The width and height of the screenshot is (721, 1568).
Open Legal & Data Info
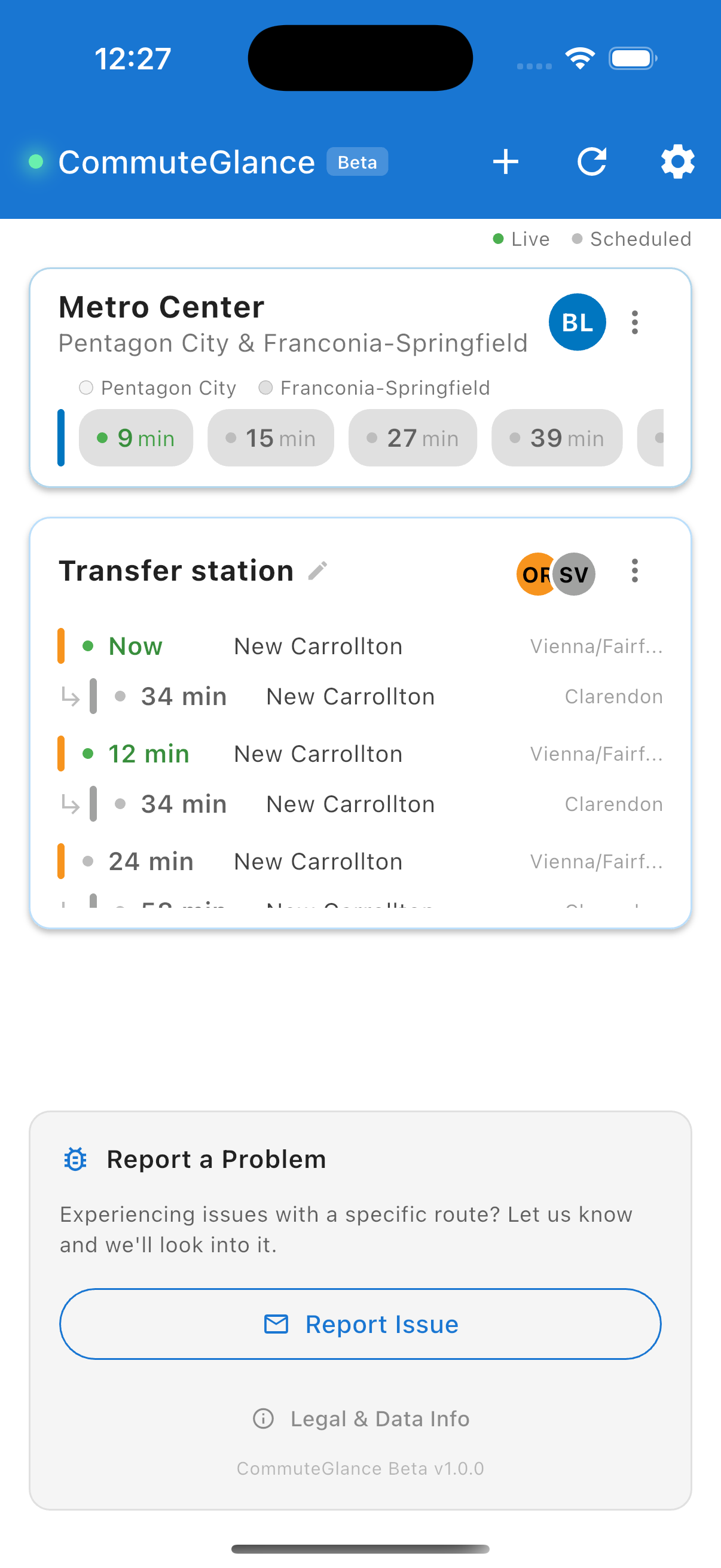pos(361,1418)
